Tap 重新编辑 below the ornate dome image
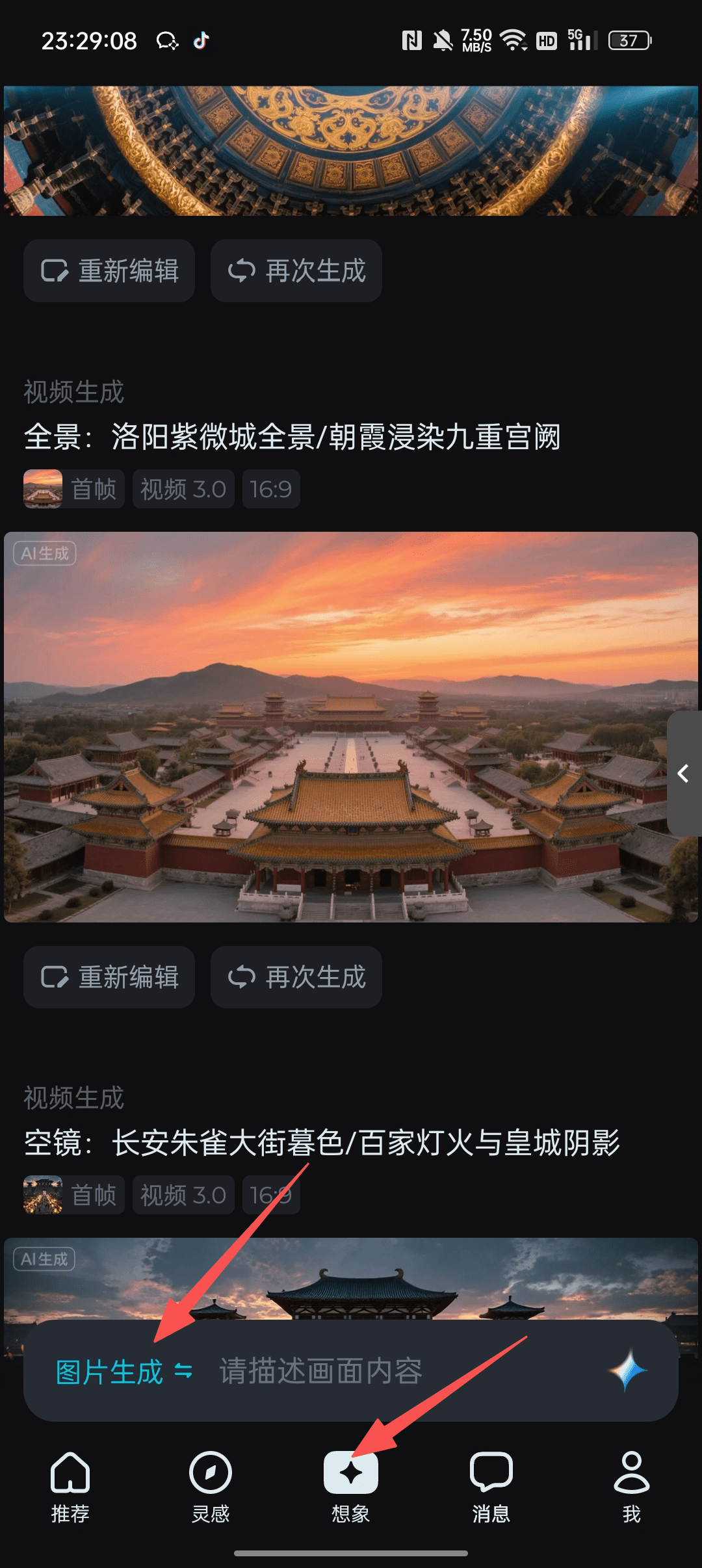Screen dimensions: 702x1568 (109, 270)
